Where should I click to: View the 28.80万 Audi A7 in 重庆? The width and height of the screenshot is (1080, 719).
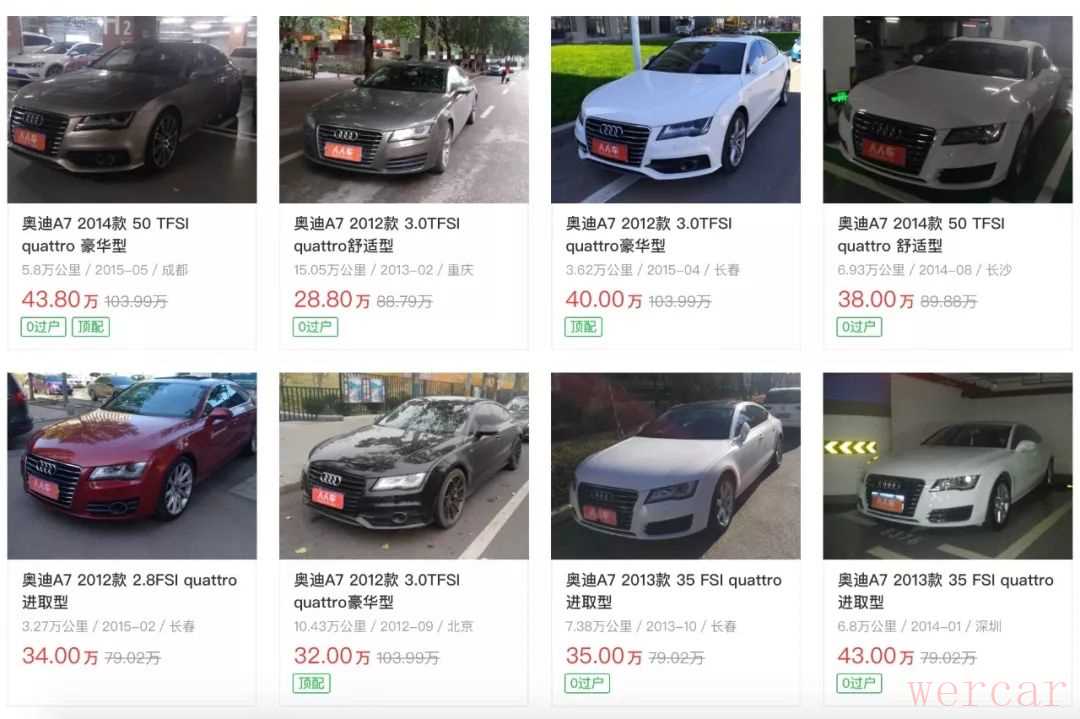403,110
